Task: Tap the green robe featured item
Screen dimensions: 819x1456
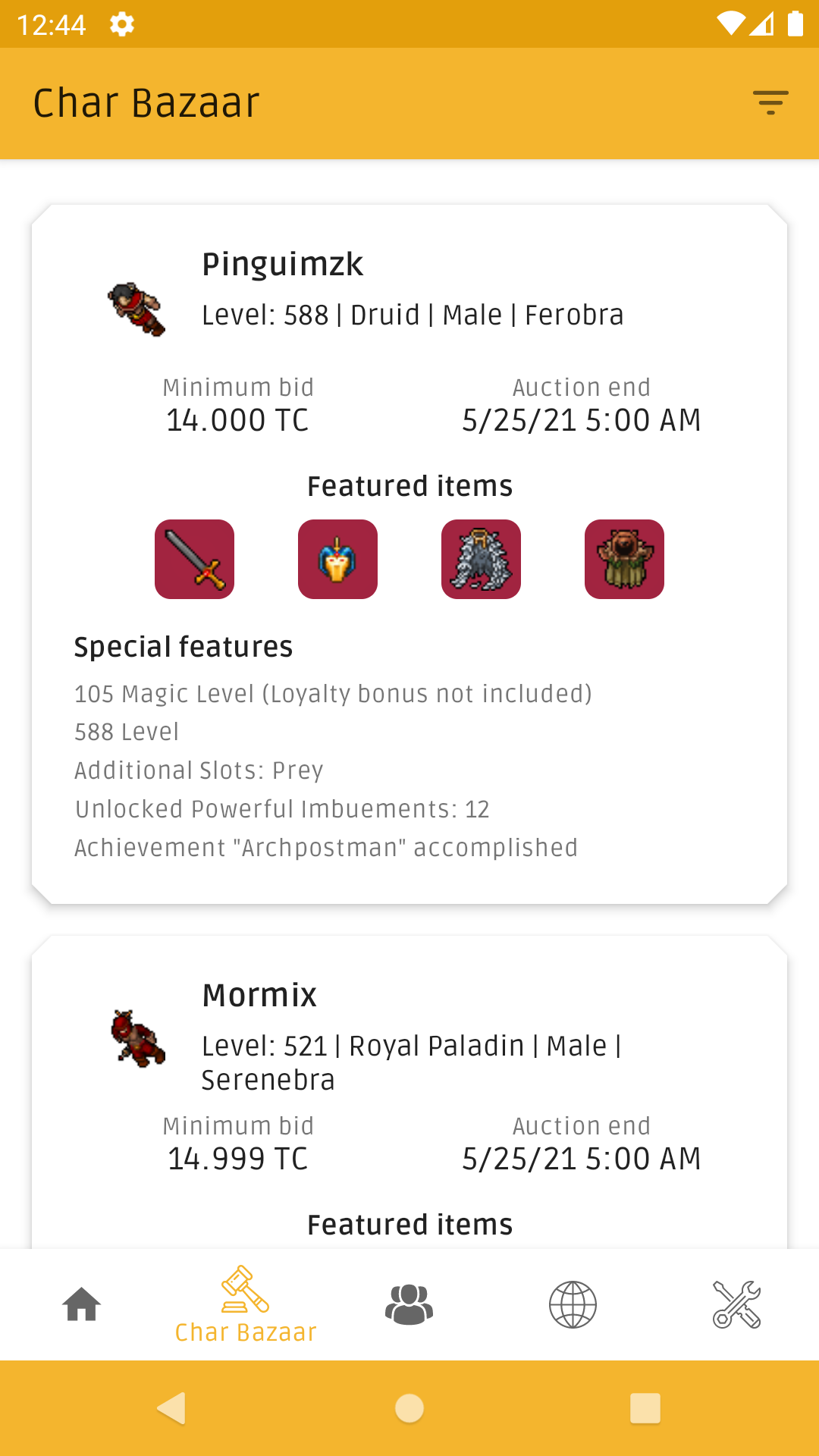Action: 624,559
